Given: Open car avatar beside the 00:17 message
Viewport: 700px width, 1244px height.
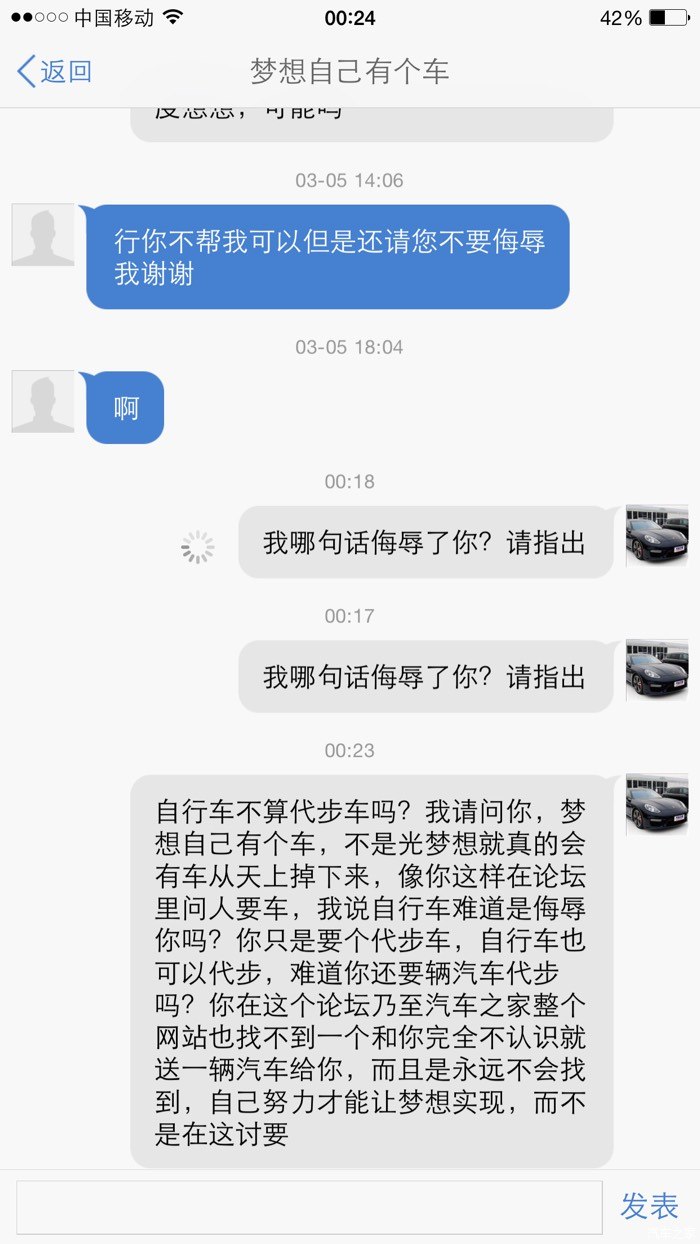Looking at the screenshot, I should [x=657, y=670].
